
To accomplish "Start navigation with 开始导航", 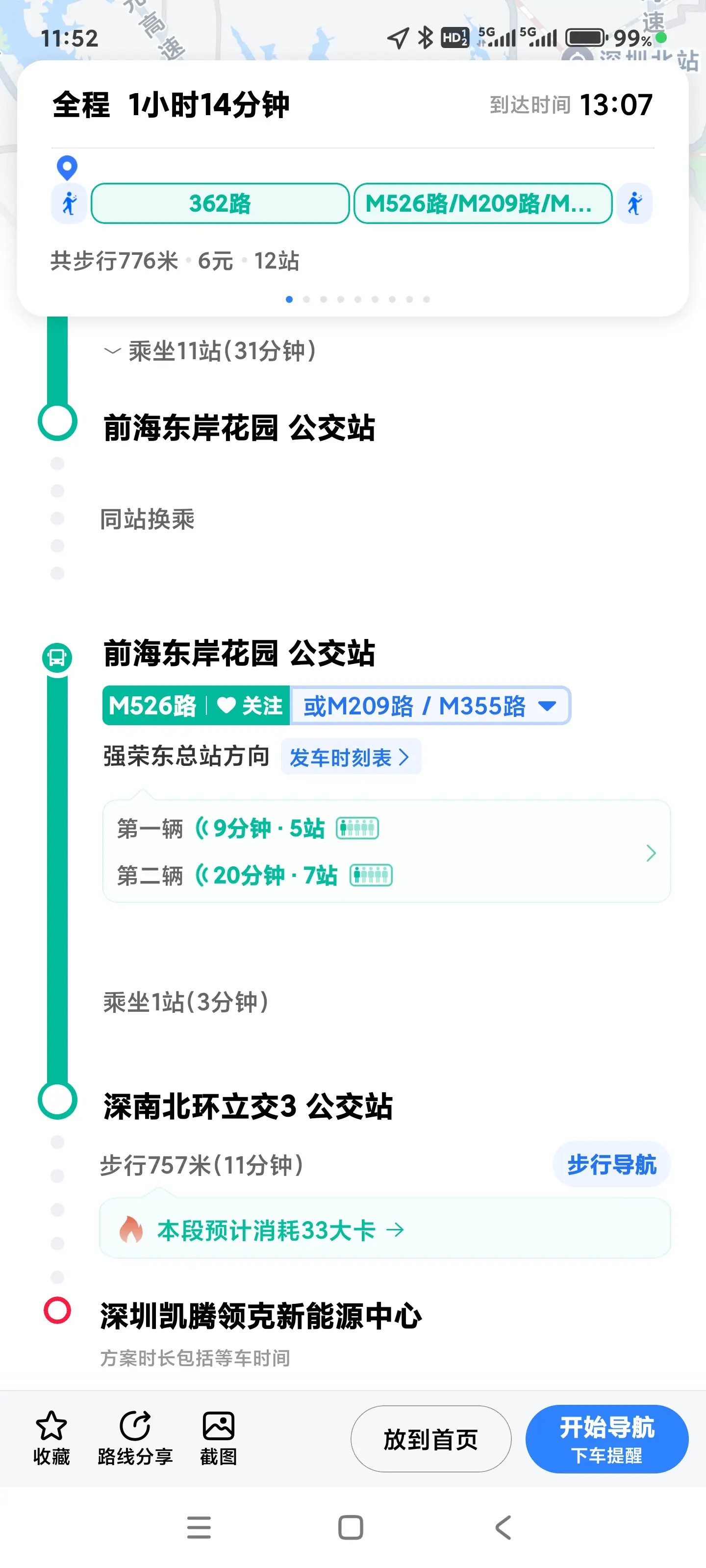I will click(606, 1440).
